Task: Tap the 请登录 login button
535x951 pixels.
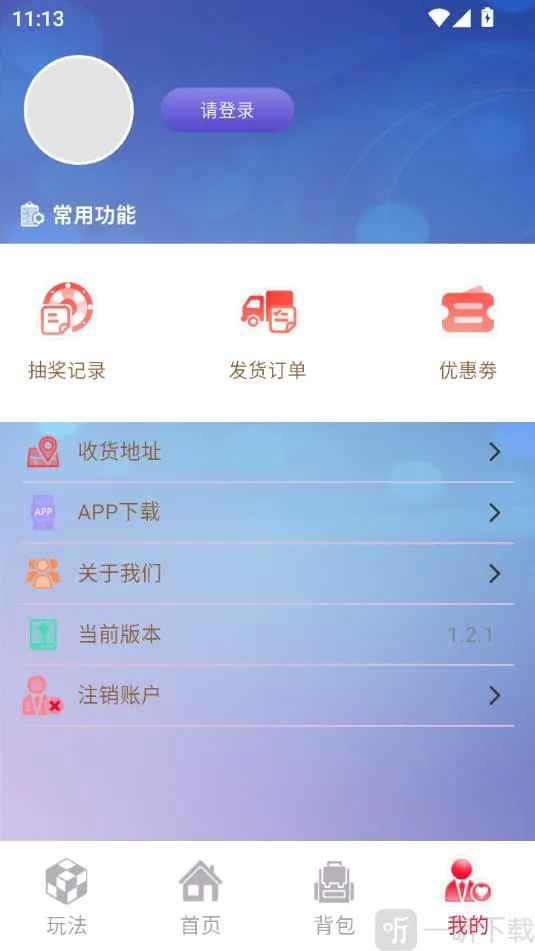Action: (227, 110)
